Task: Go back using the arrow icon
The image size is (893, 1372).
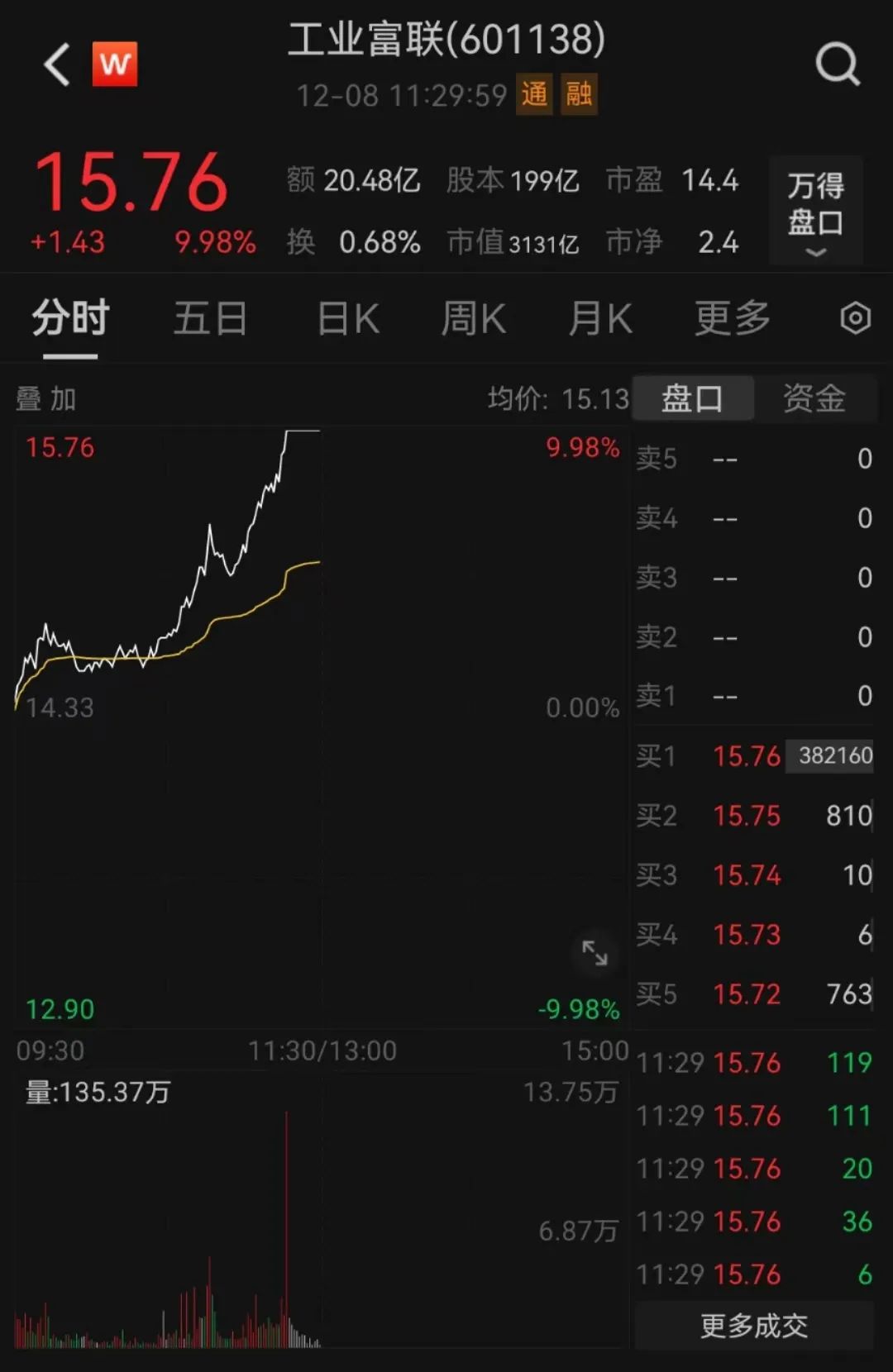Action: point(57,64)
